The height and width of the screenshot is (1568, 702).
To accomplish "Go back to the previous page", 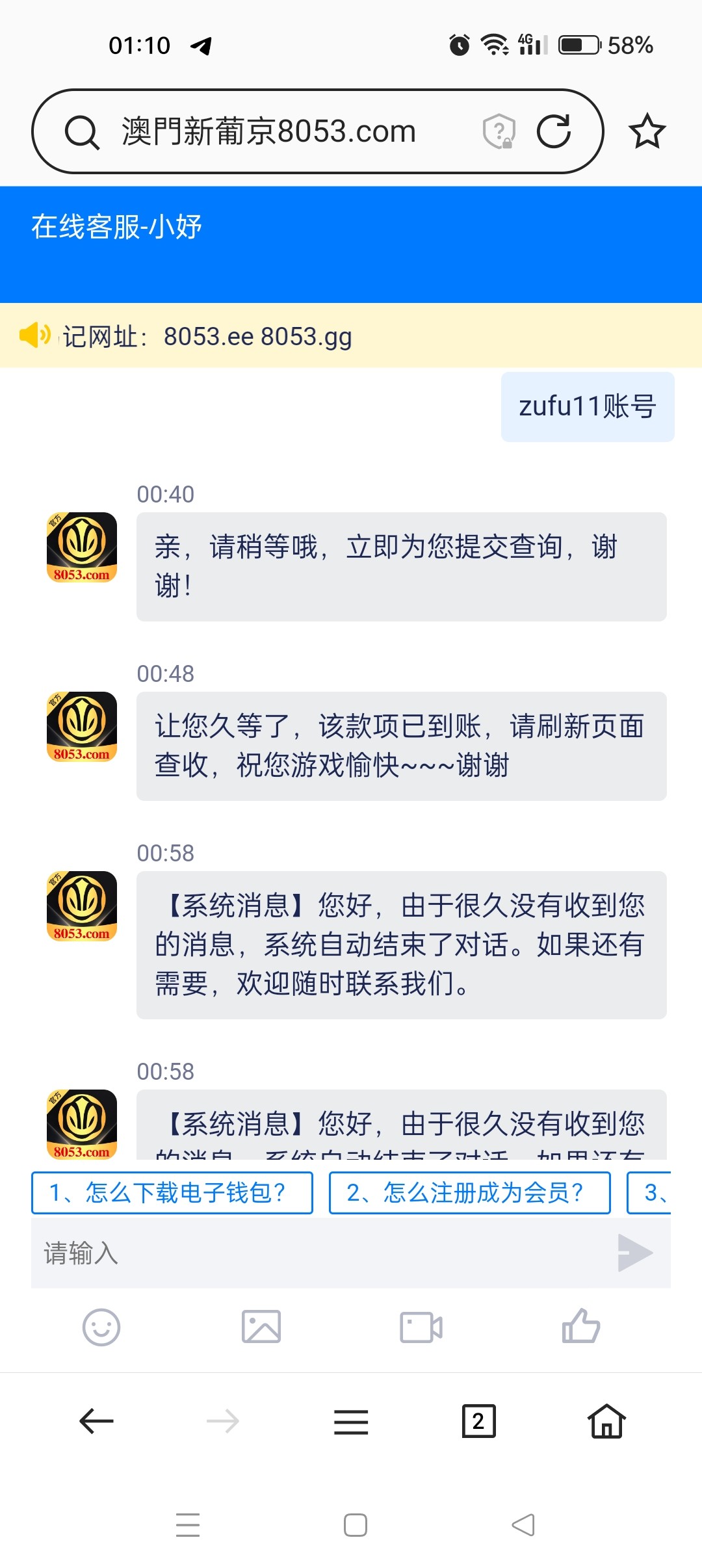I will 96,1421.
